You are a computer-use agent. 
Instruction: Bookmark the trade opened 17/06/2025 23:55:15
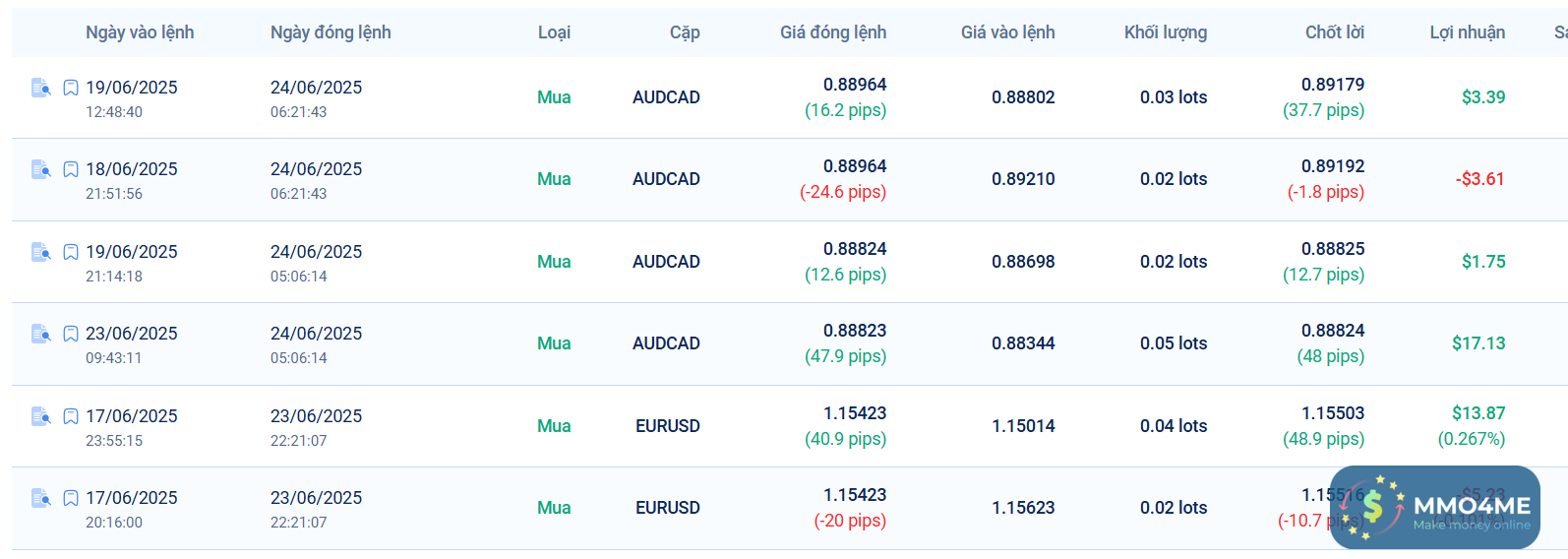point(71,416)
